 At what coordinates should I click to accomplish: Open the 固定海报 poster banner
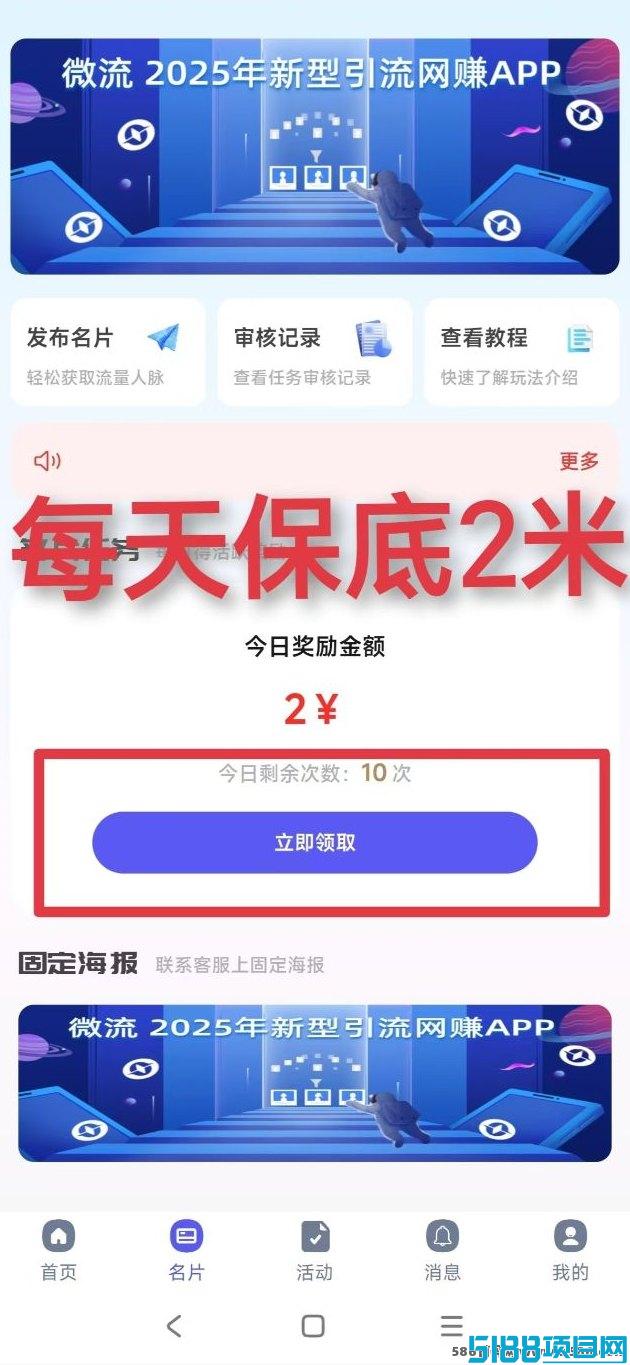pyautogui.click(x=315, y=1083)
